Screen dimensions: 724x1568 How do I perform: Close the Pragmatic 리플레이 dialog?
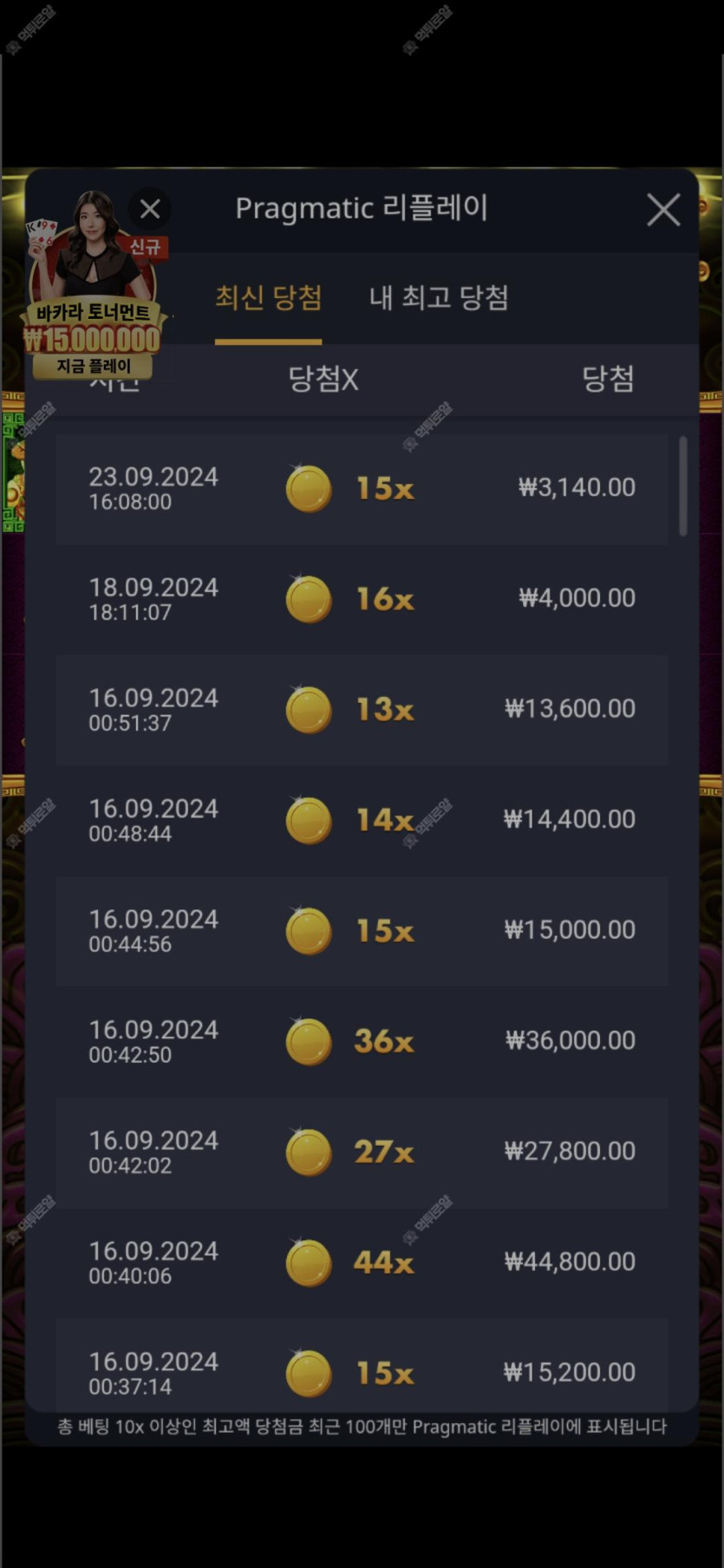coord(663,210)
